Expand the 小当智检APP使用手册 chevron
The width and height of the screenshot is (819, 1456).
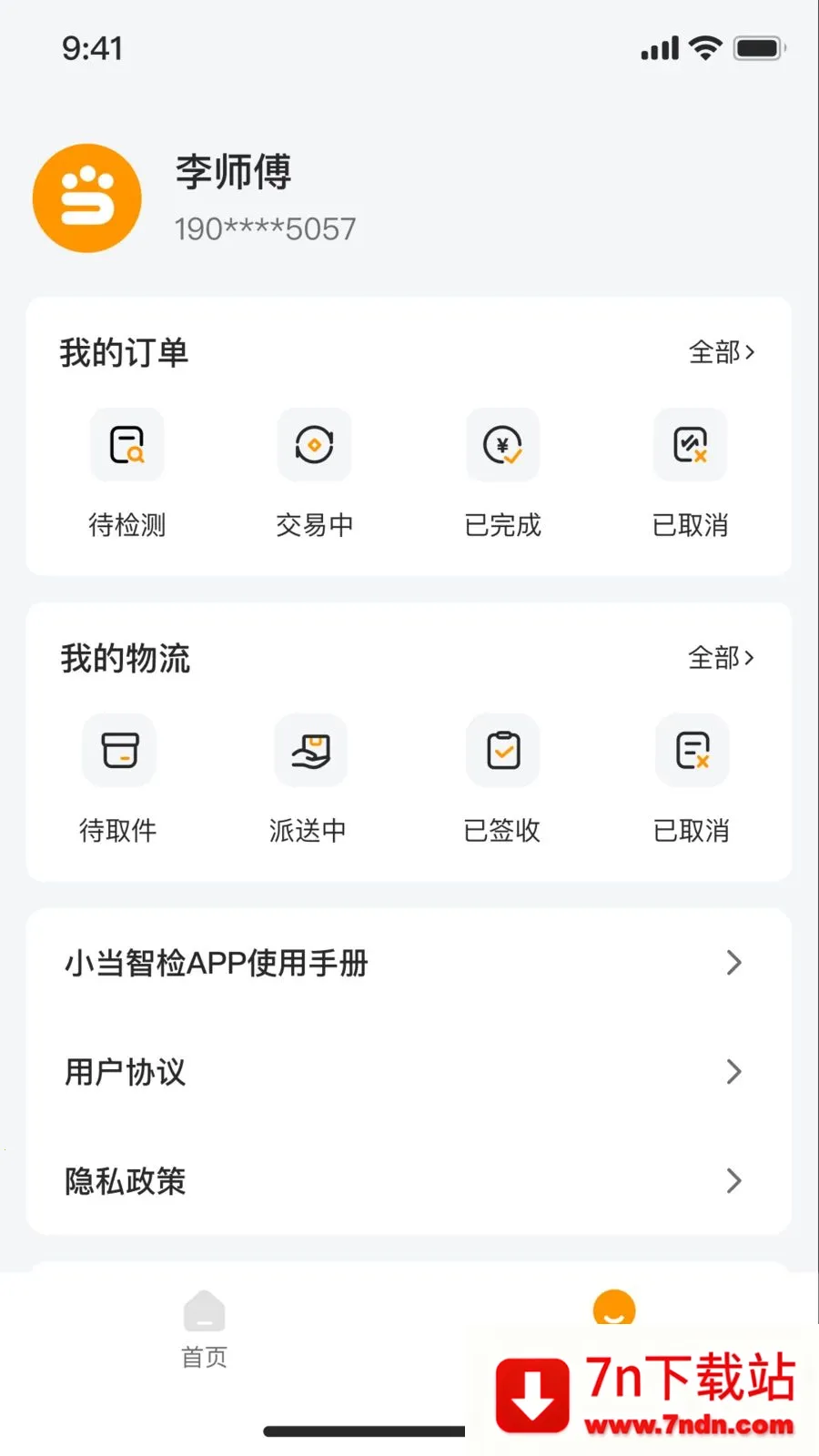[735, 963]
